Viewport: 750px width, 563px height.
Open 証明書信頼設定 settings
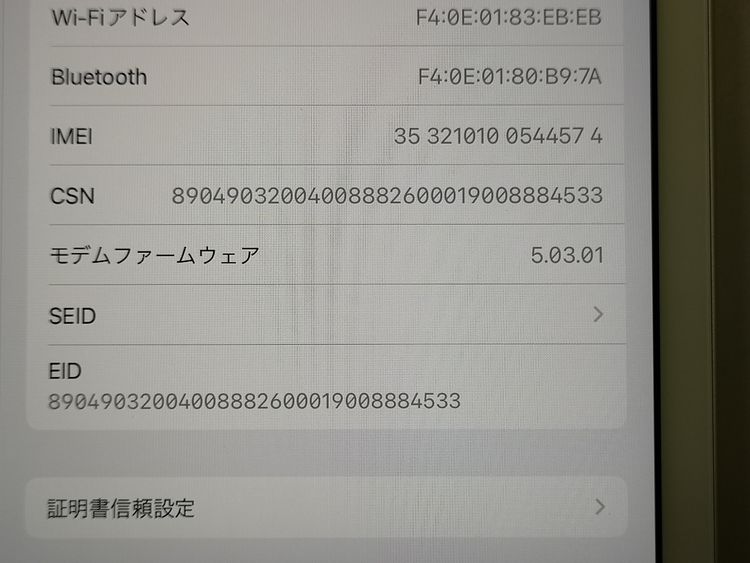tap(326, 507)
